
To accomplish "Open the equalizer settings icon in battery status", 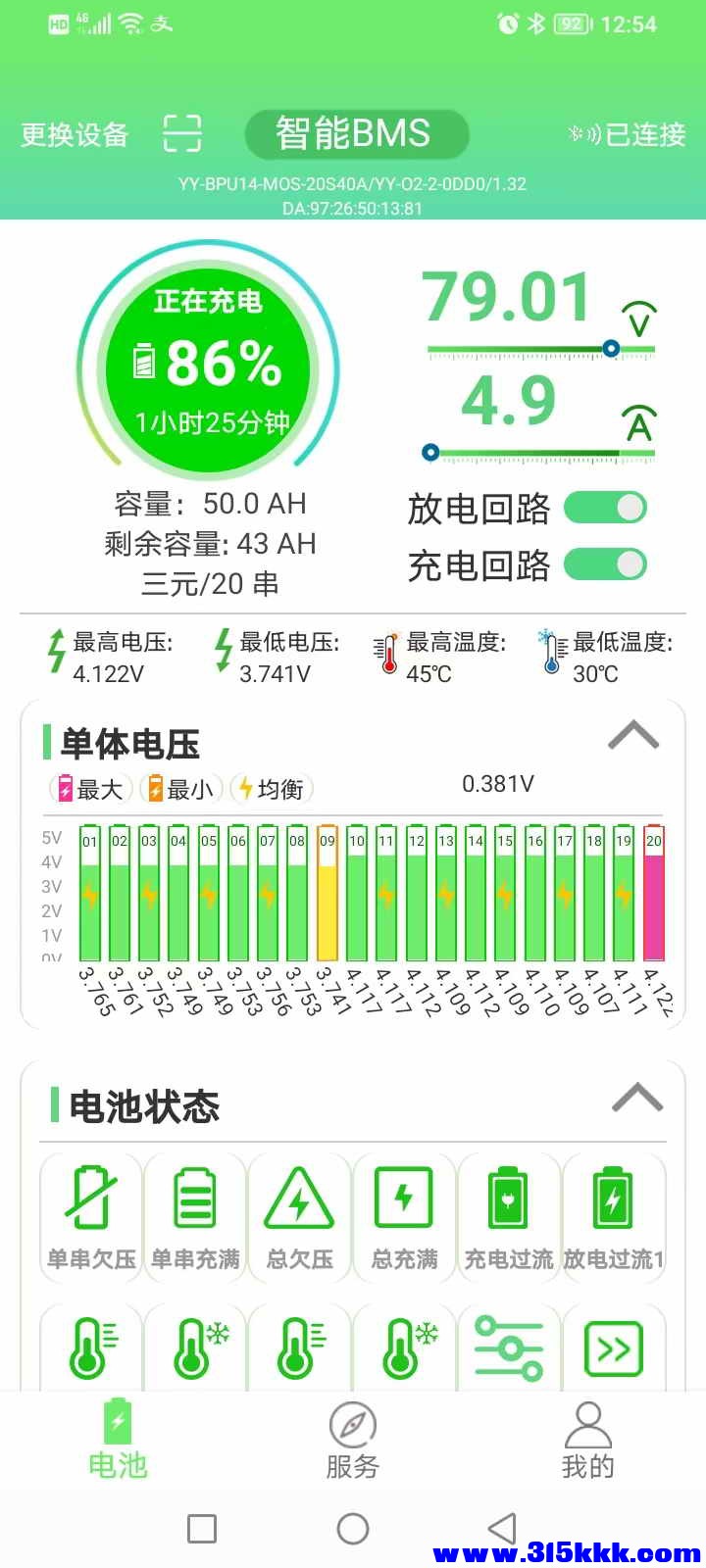I will (508, 1347).
